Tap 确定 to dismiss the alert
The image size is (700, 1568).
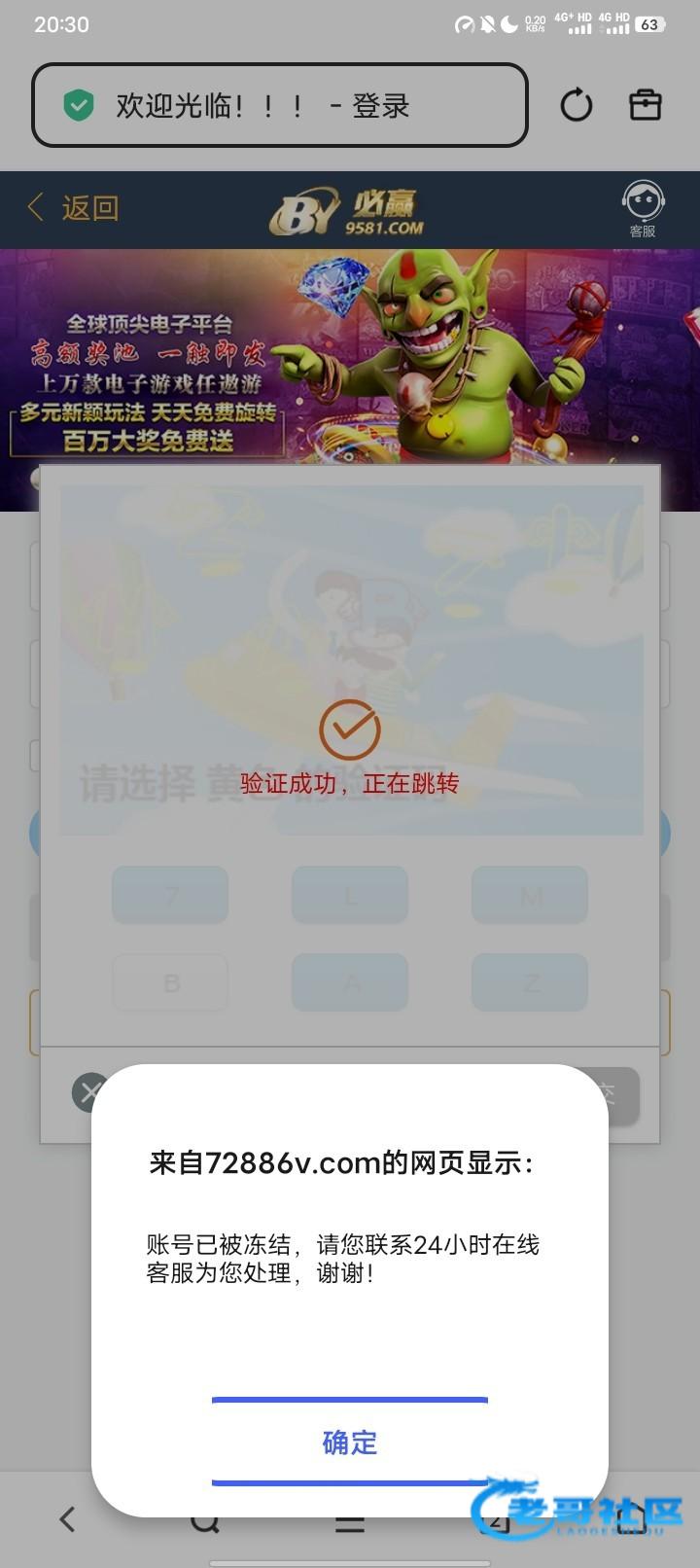tap(349, 1442)
